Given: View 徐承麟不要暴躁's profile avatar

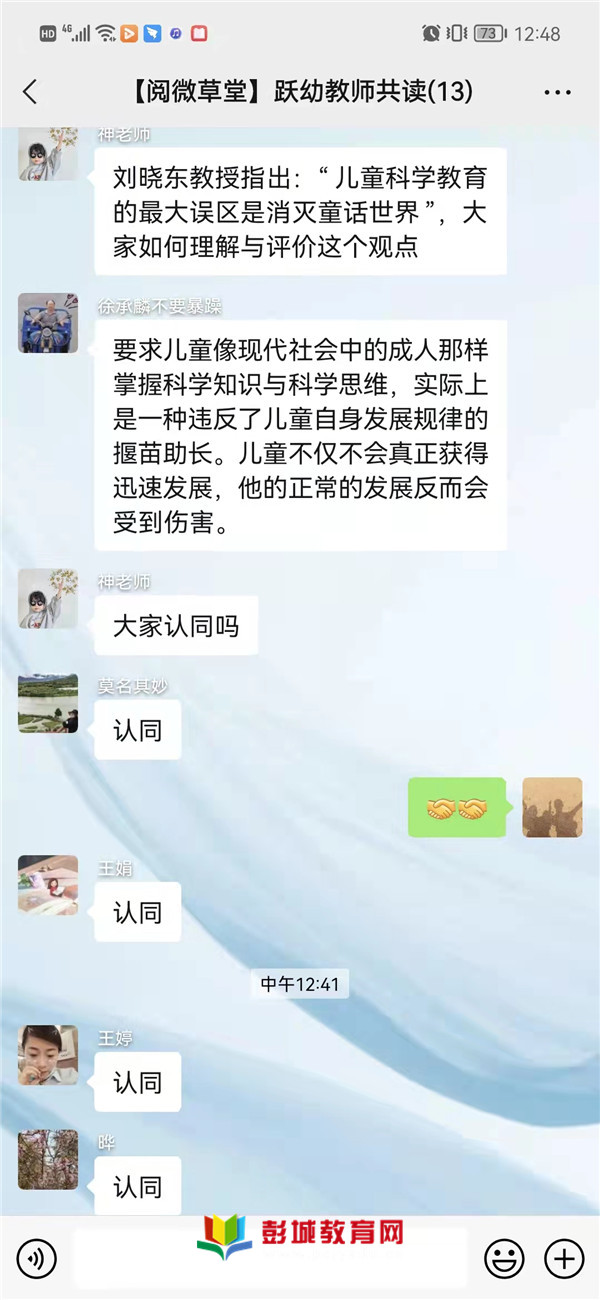Looking at the screenshot, I should [x=48, y=323].
